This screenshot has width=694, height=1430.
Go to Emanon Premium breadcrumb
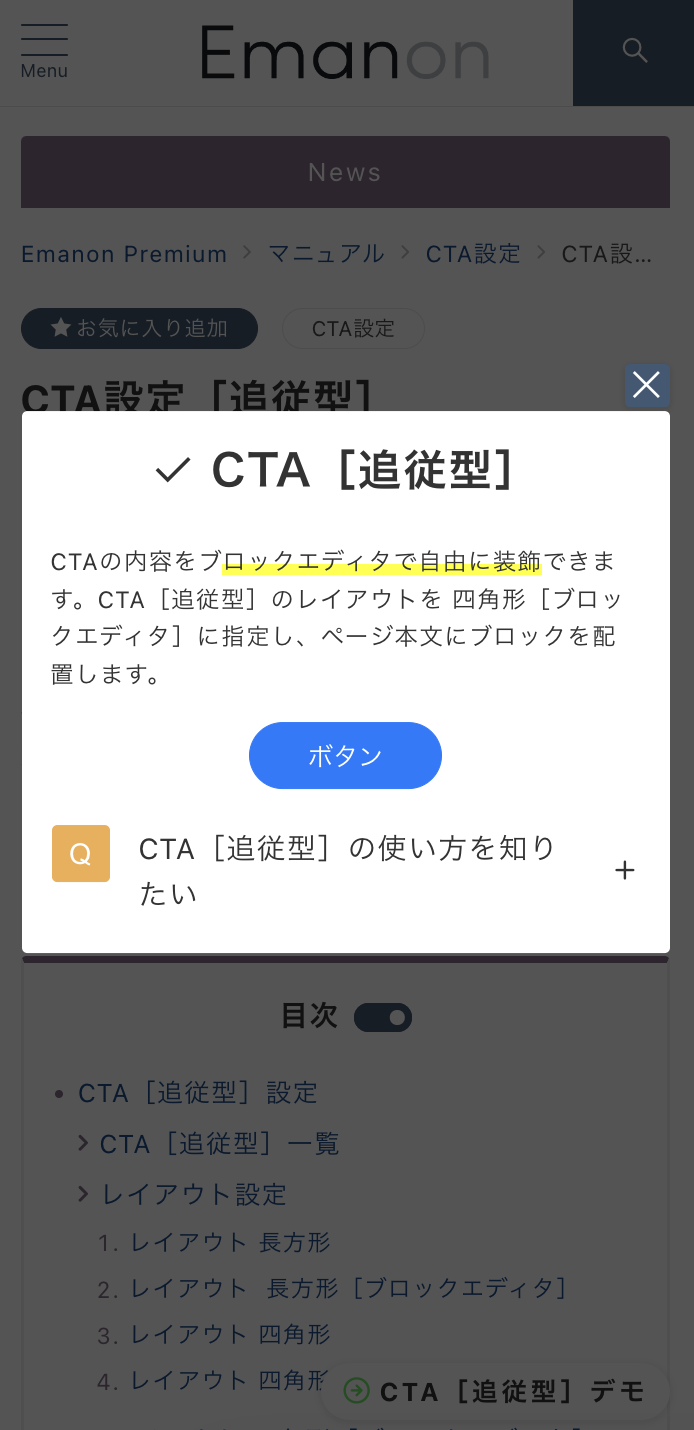click(x=124, y=254)
